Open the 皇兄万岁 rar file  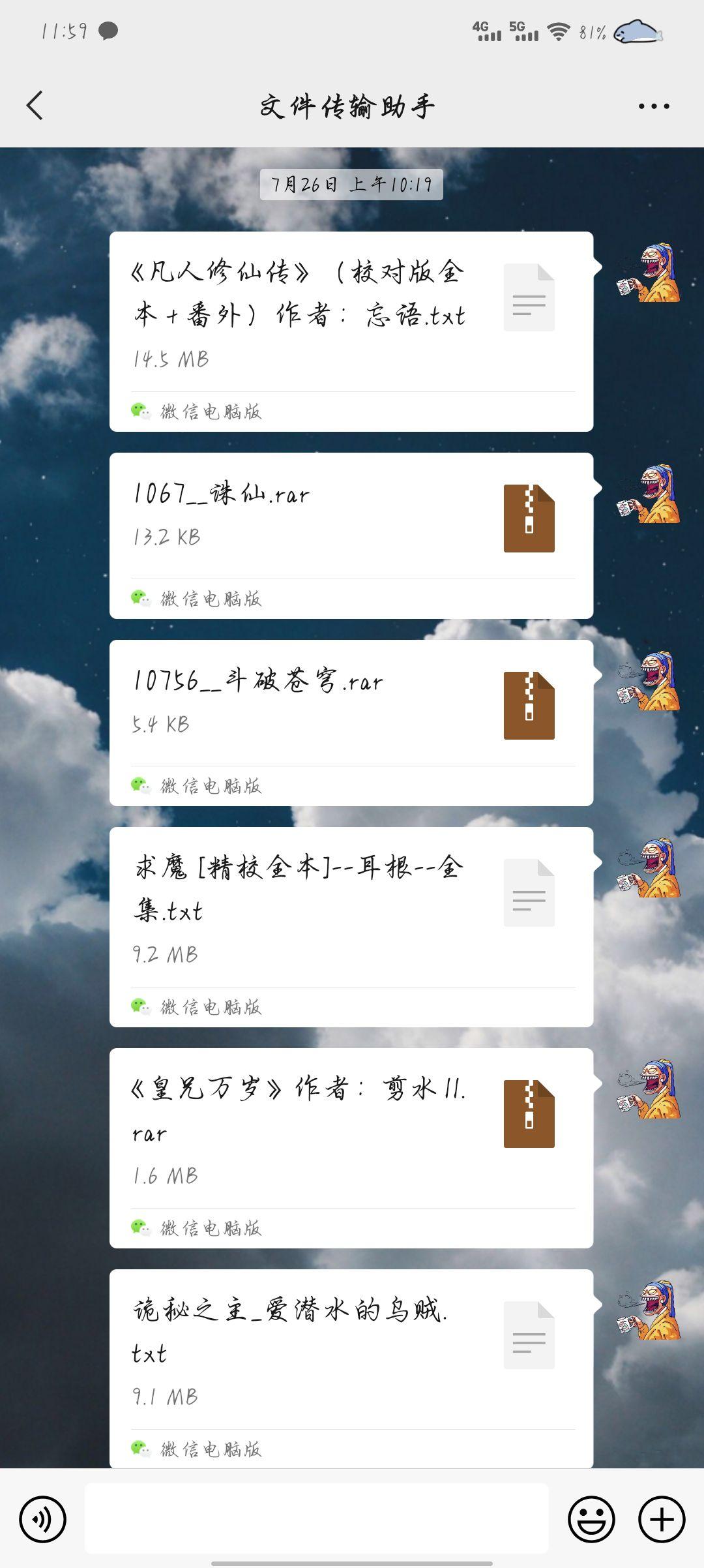(x=351, y=1148)
